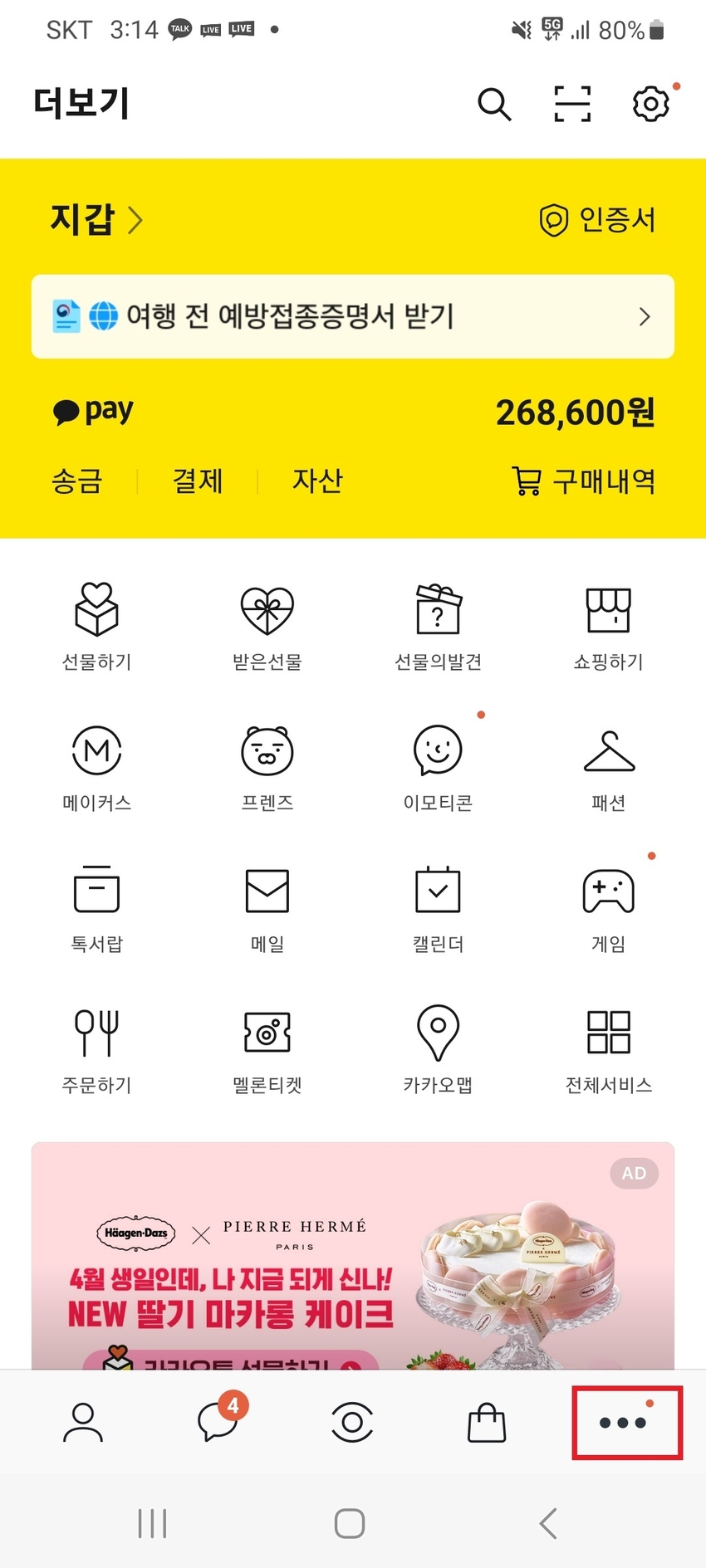Open settings gear icon
706x1568 pixels.
point(651,104)
